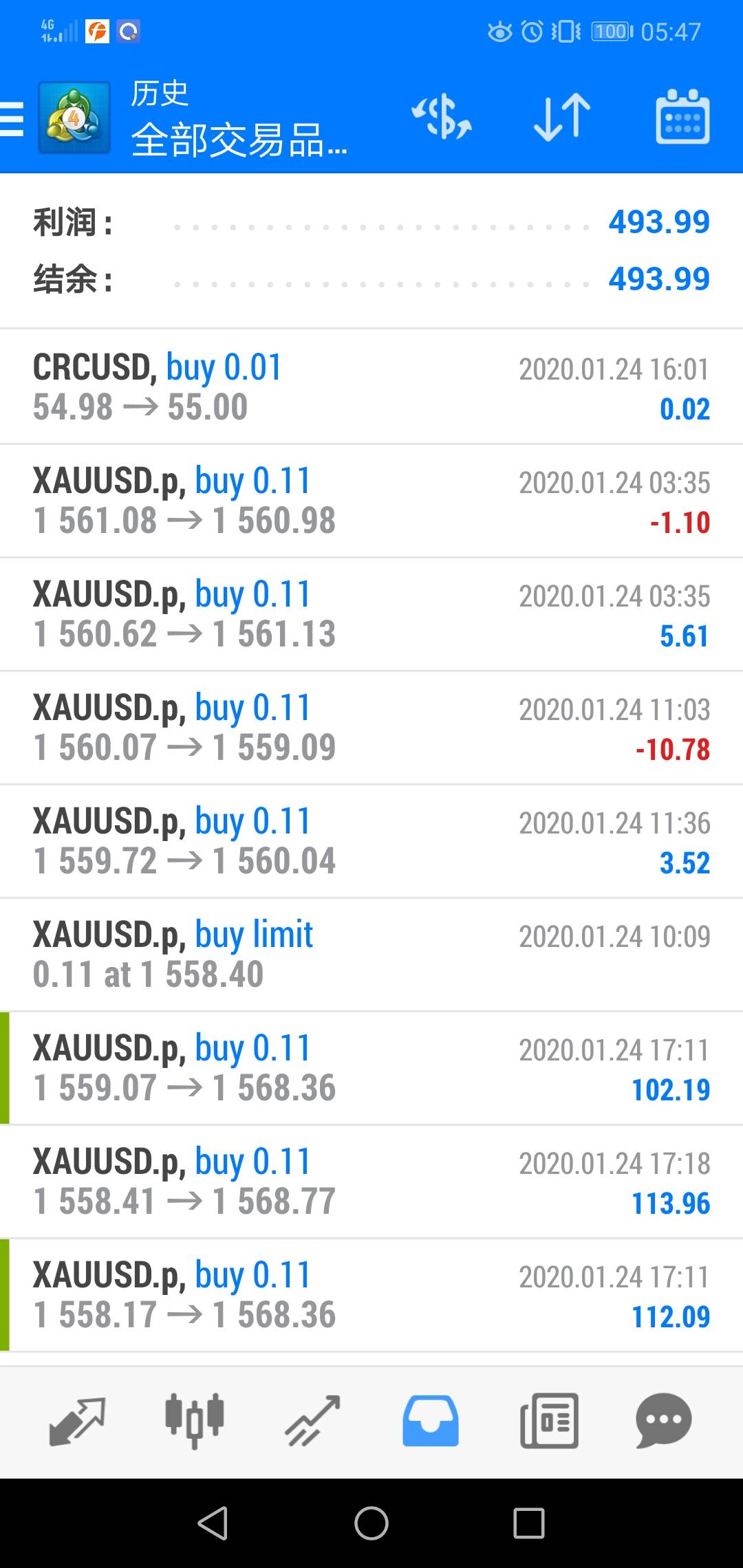
Task: Expand the trade with 113.96 profit
Action: tap(371, 1182)
